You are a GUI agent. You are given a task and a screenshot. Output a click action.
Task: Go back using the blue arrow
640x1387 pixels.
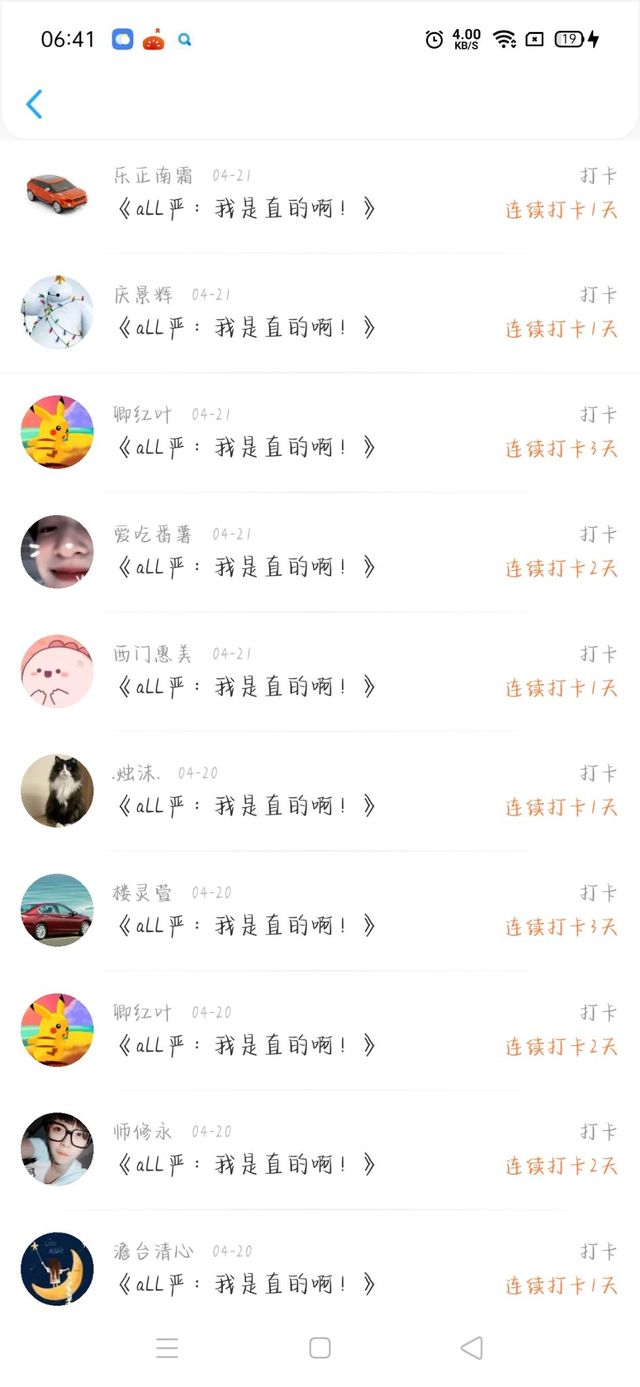[34, 104]
